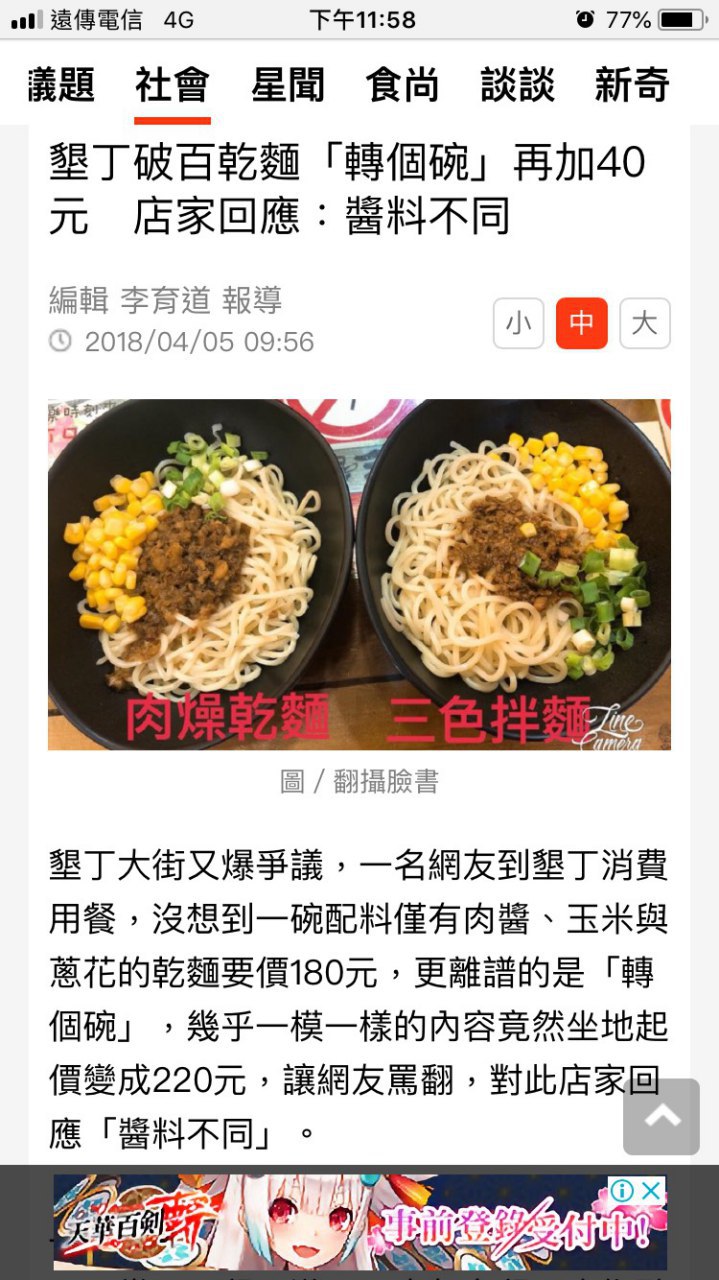Switch to the 議題 tab
The width and height of the screenshot is (719, 1280).
tap(61, 86)
